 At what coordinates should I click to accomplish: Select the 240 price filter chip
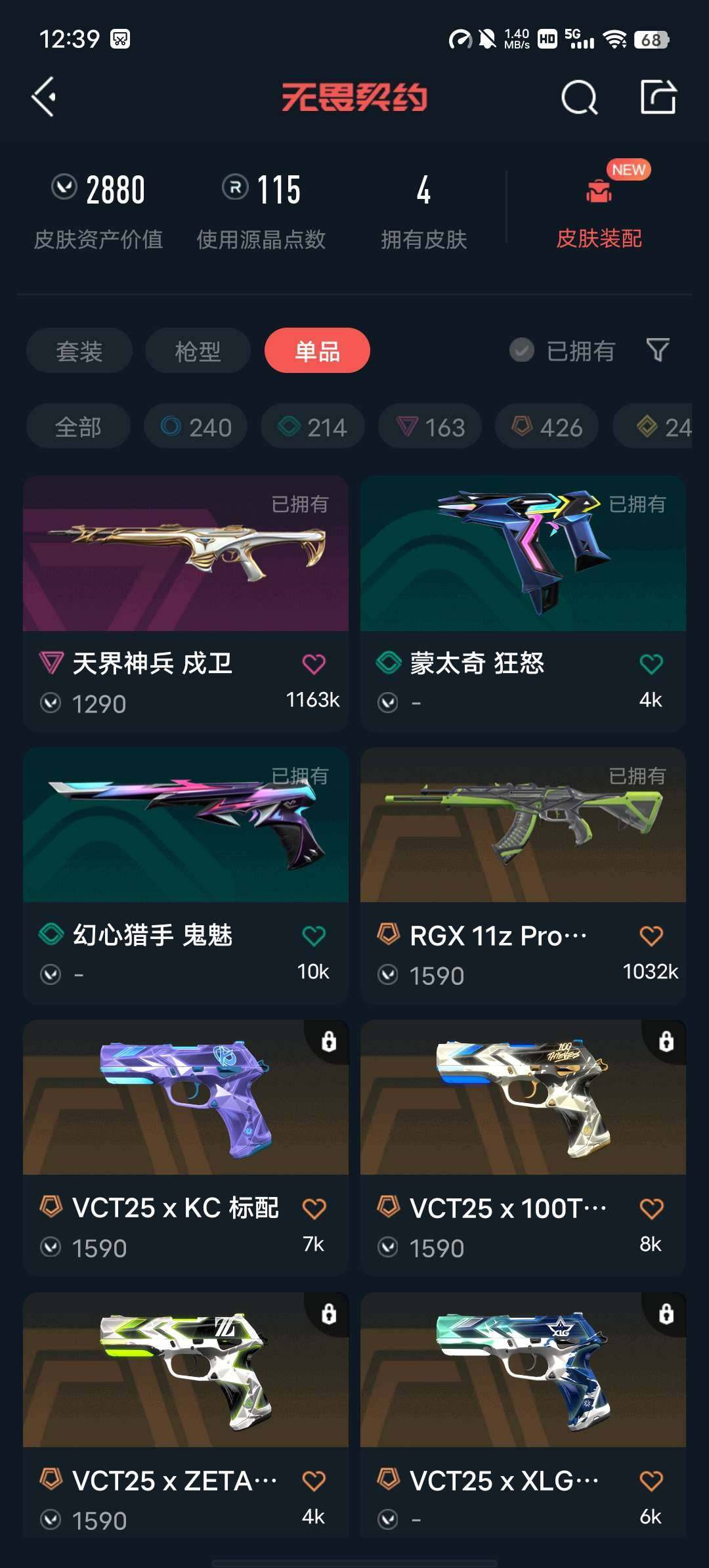[x=195, y=426]
